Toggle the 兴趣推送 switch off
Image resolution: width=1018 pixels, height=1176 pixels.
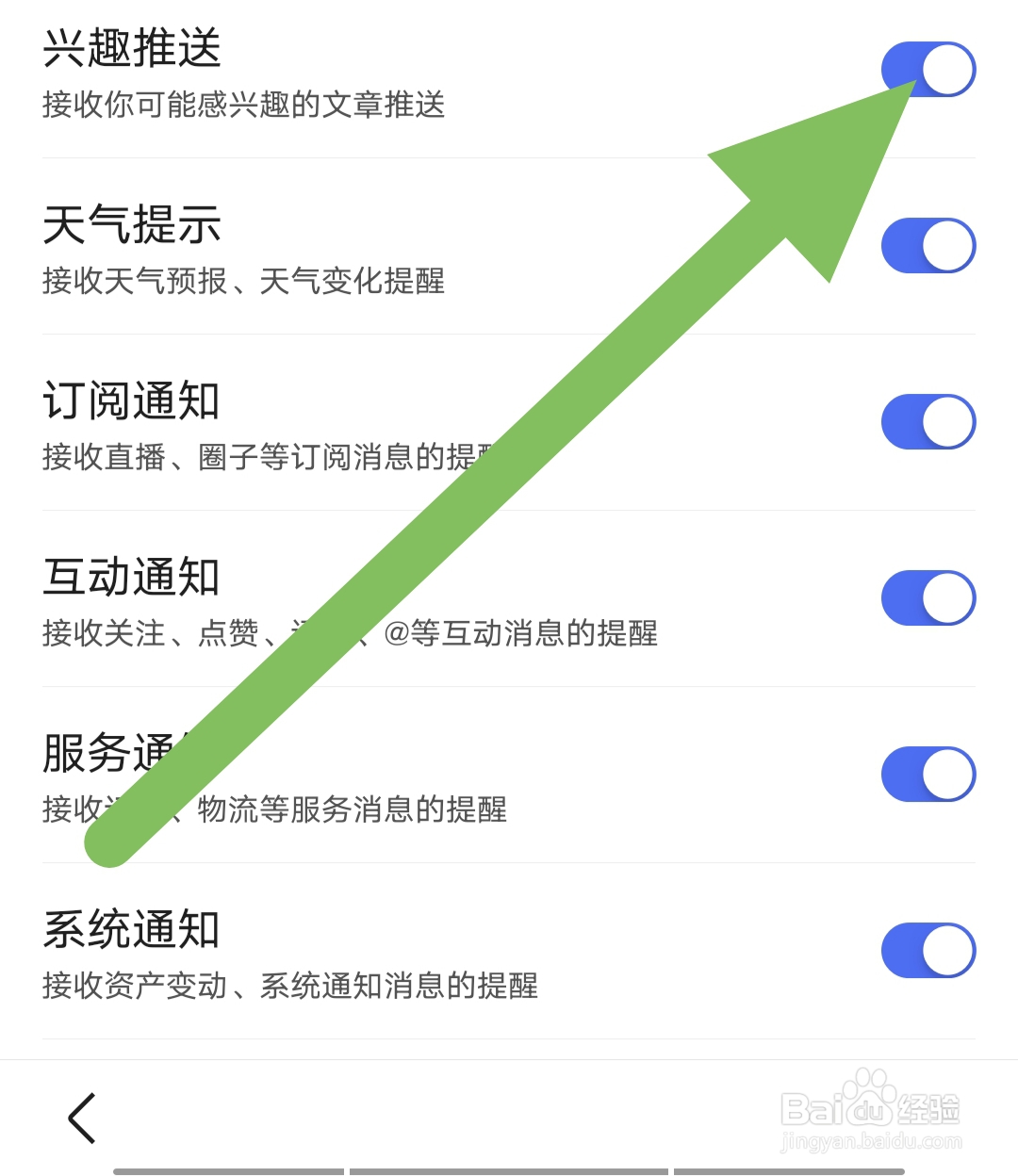pyautogui.click(x=929, y=68)
